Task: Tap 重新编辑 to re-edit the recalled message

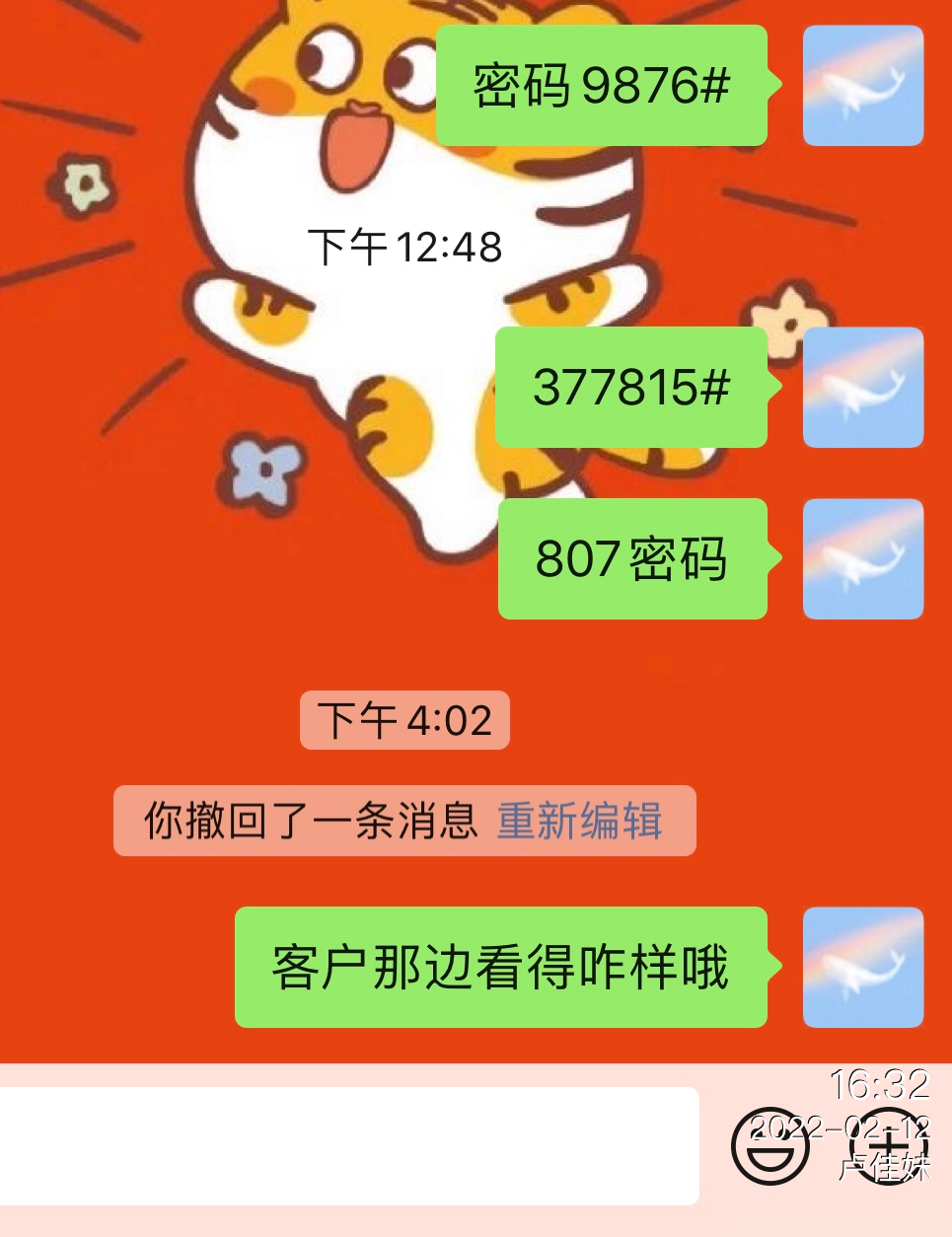Action: [579, 821]
